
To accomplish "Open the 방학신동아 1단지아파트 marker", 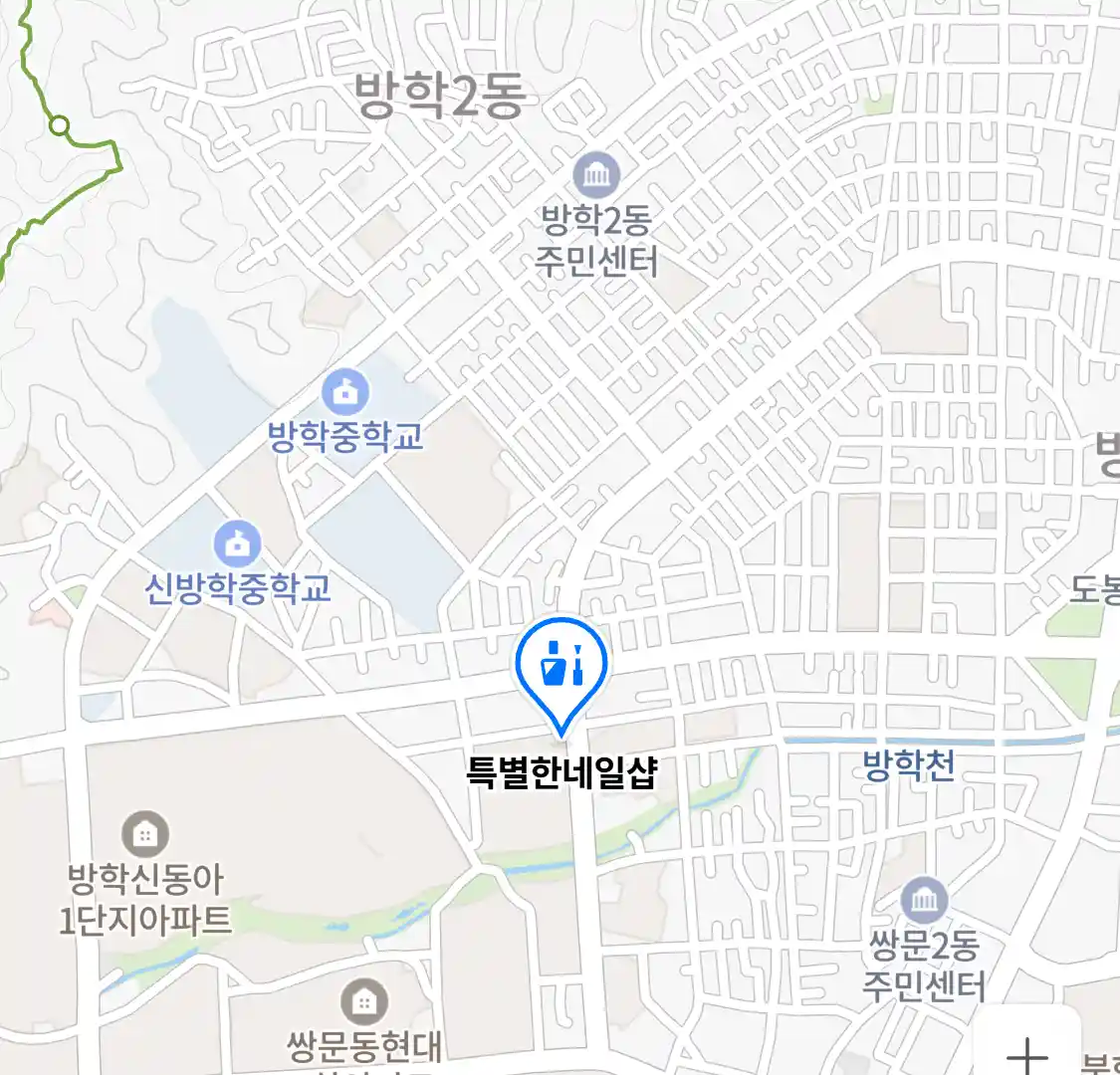I will tap(145, 834).
